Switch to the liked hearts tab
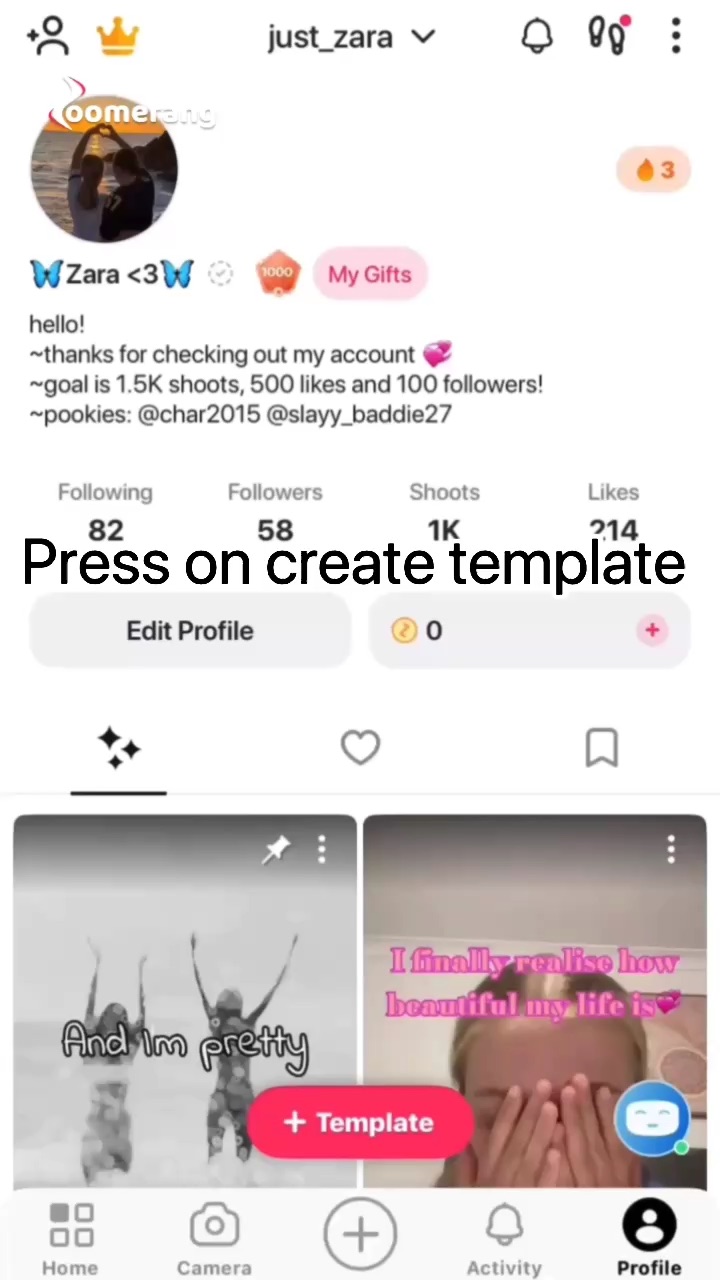This screenshot has width=720, height=1280. tap(360, 748)
